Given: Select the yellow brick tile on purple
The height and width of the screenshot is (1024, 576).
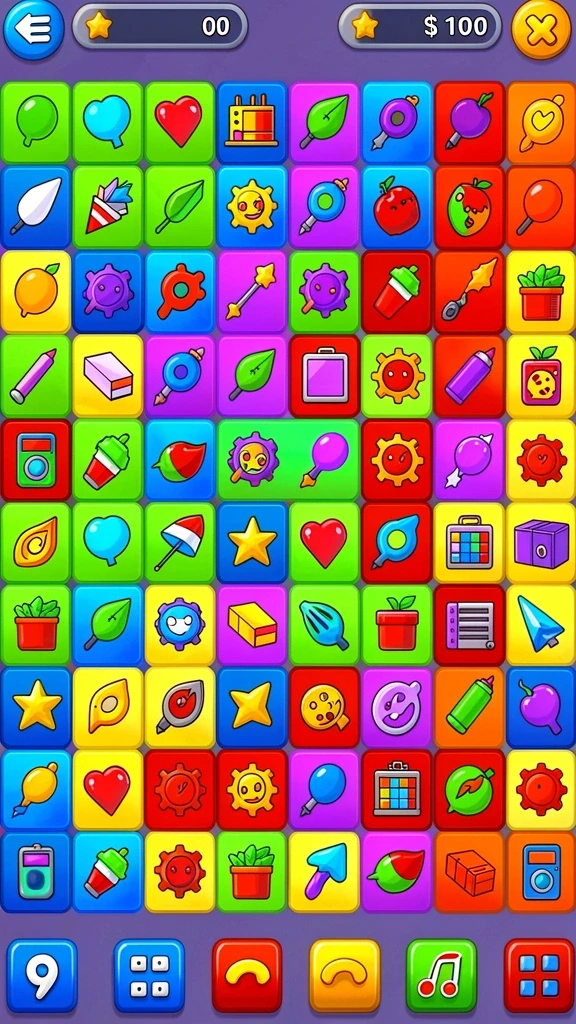Looking at the screenshot, I should pos(252,625).
